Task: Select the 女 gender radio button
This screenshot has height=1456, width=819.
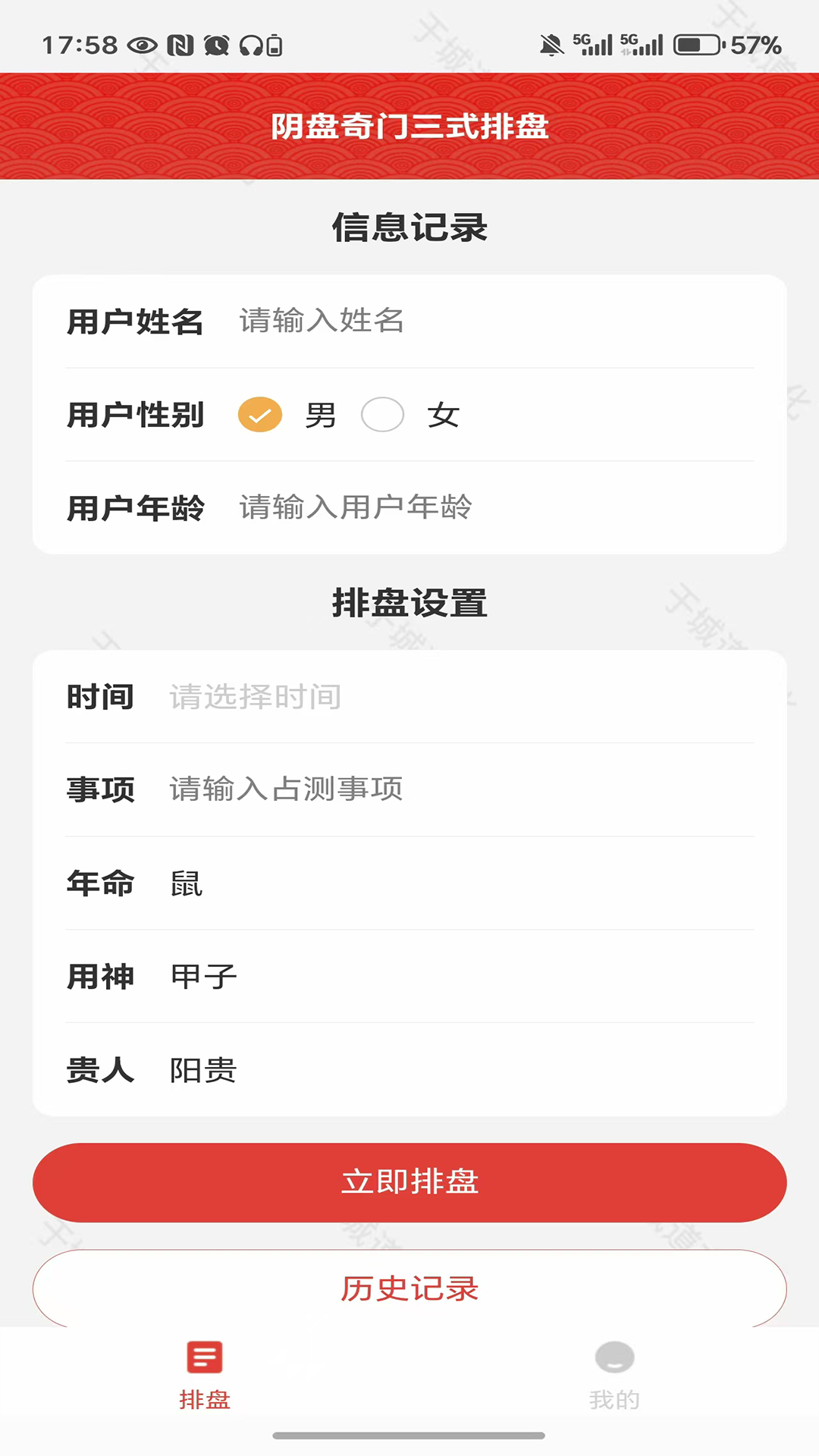Action: pos(383,415)
